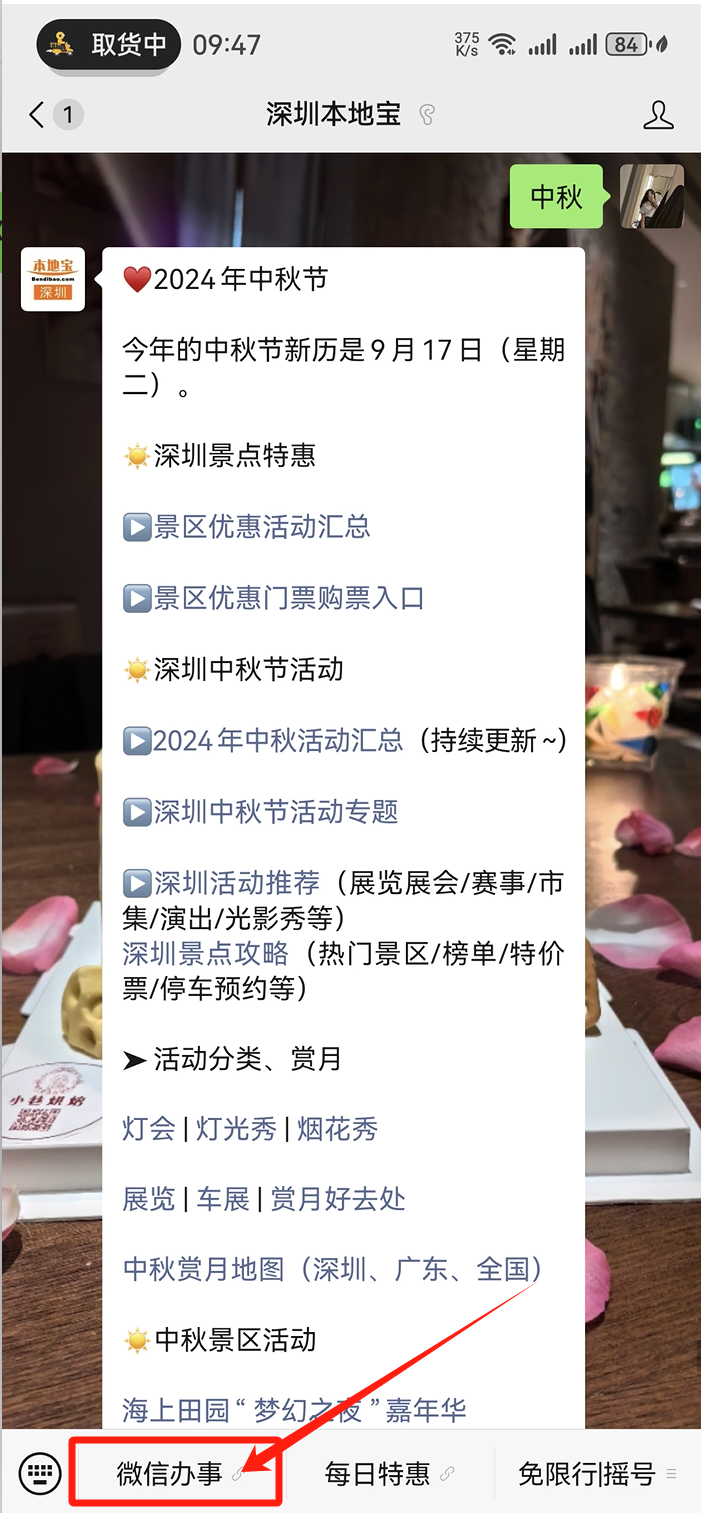Open the 景区优惠活动汇总 link
Viewport: 701px width, 1513px height.
(261, 527)
